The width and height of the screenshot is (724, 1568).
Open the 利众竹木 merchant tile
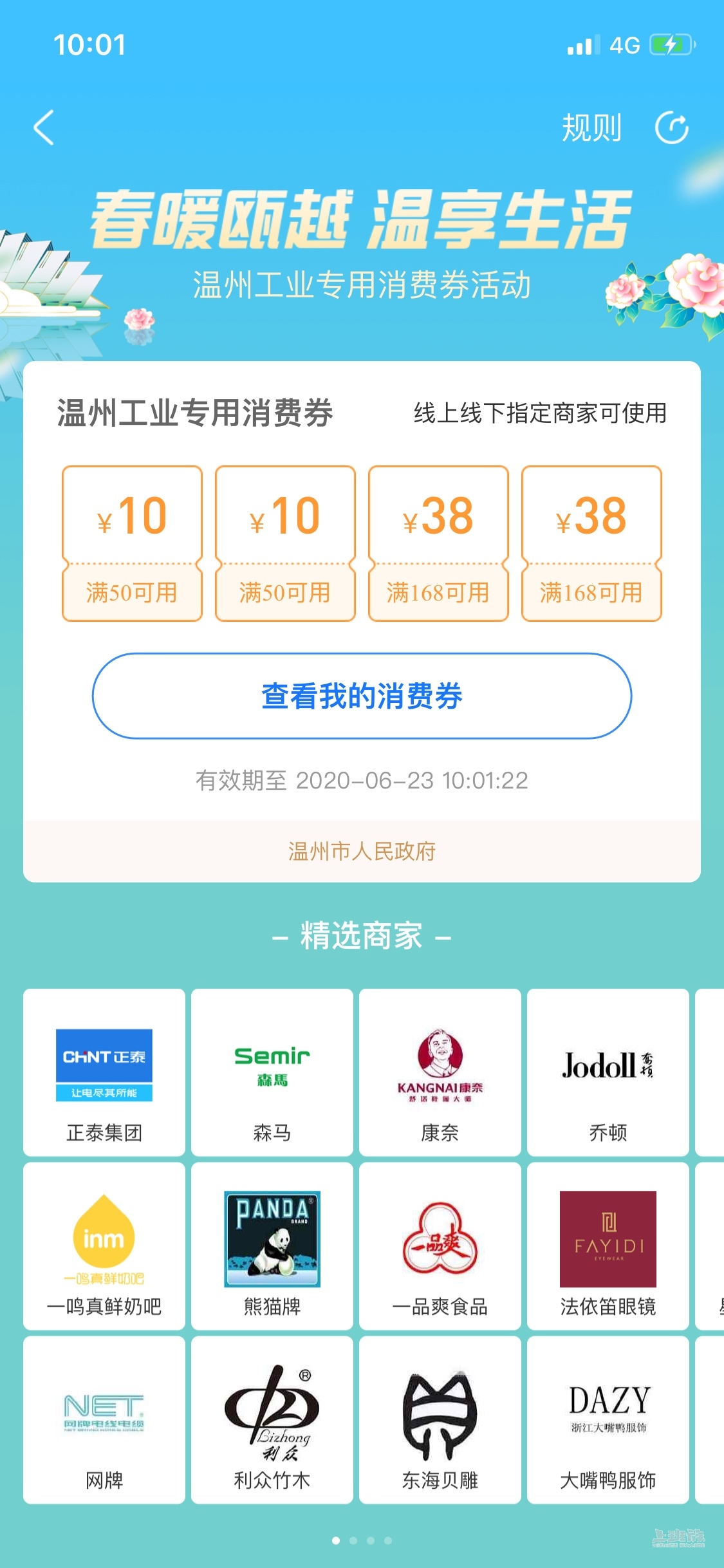[x=272, y=1420]
